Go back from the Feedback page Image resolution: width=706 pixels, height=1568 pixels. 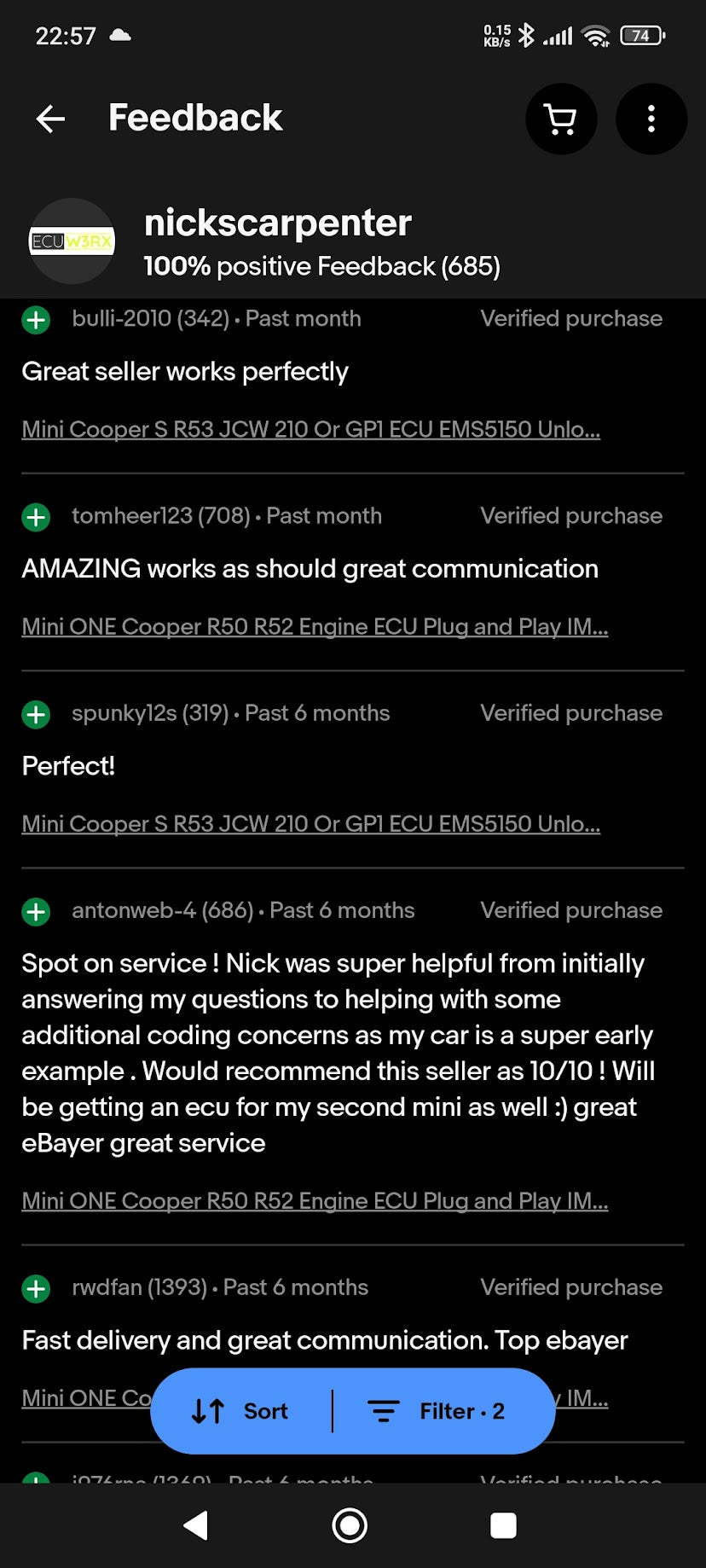point(50,119)
